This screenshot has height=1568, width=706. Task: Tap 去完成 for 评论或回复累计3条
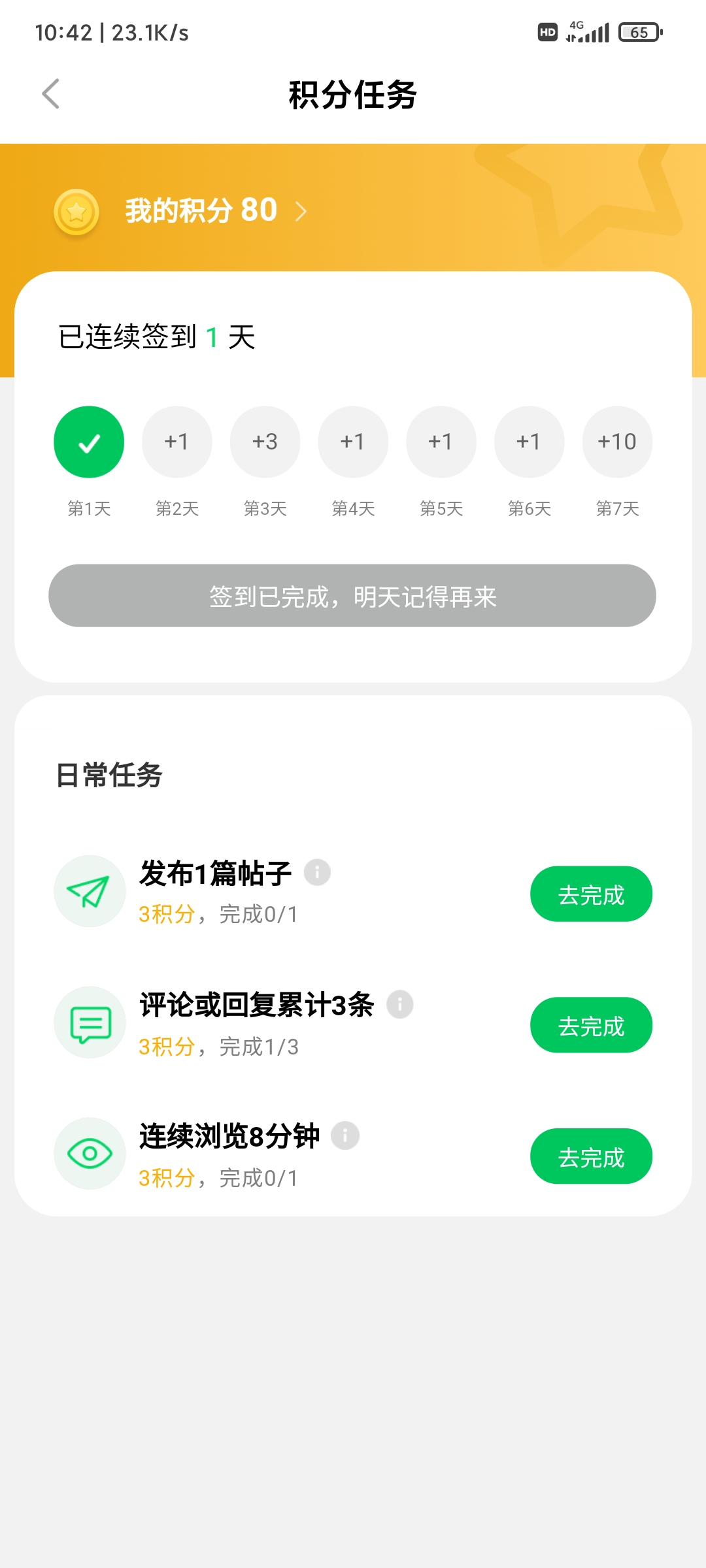pyautogui.click(x=591, y=1025)
